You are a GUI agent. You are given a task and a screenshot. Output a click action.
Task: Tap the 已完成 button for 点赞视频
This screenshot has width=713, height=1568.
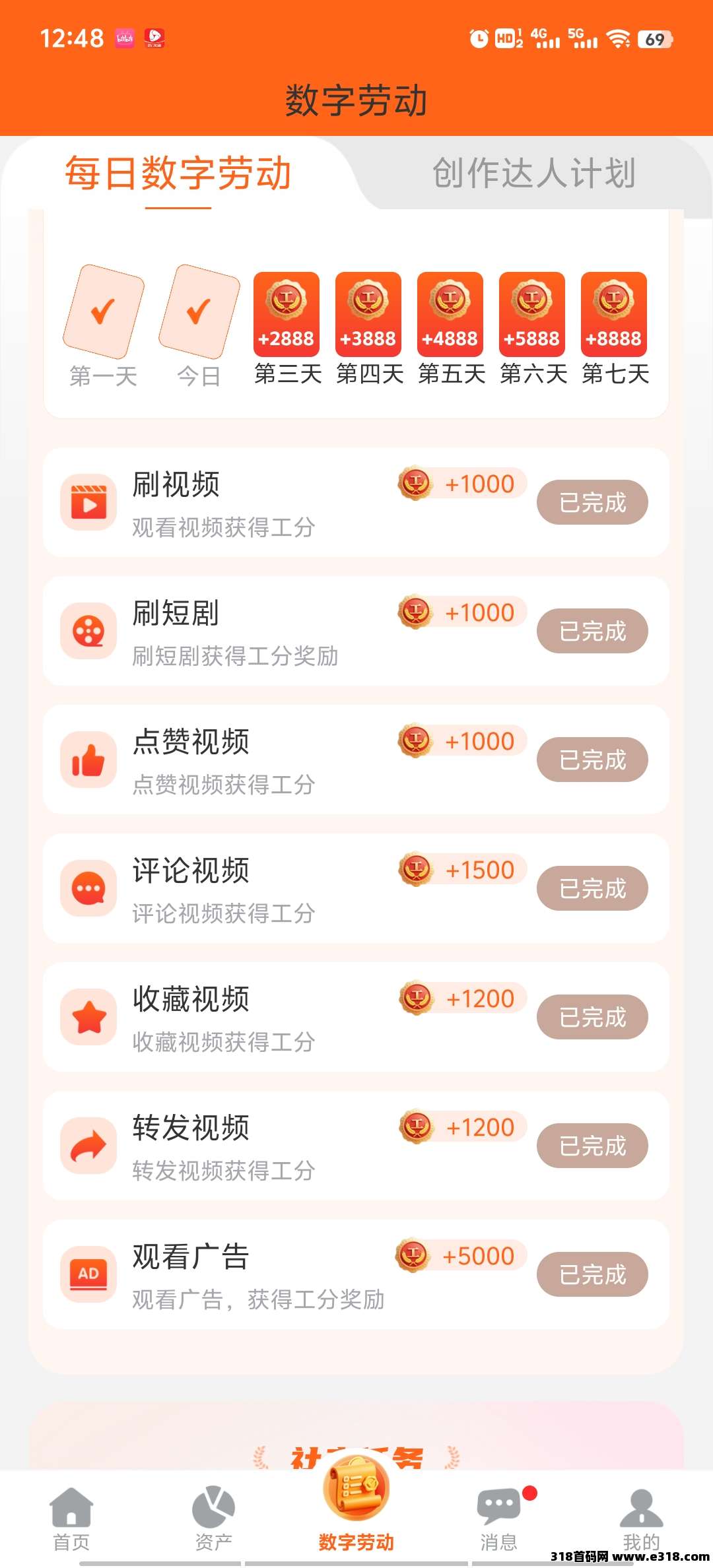click(x=592, y=760)
